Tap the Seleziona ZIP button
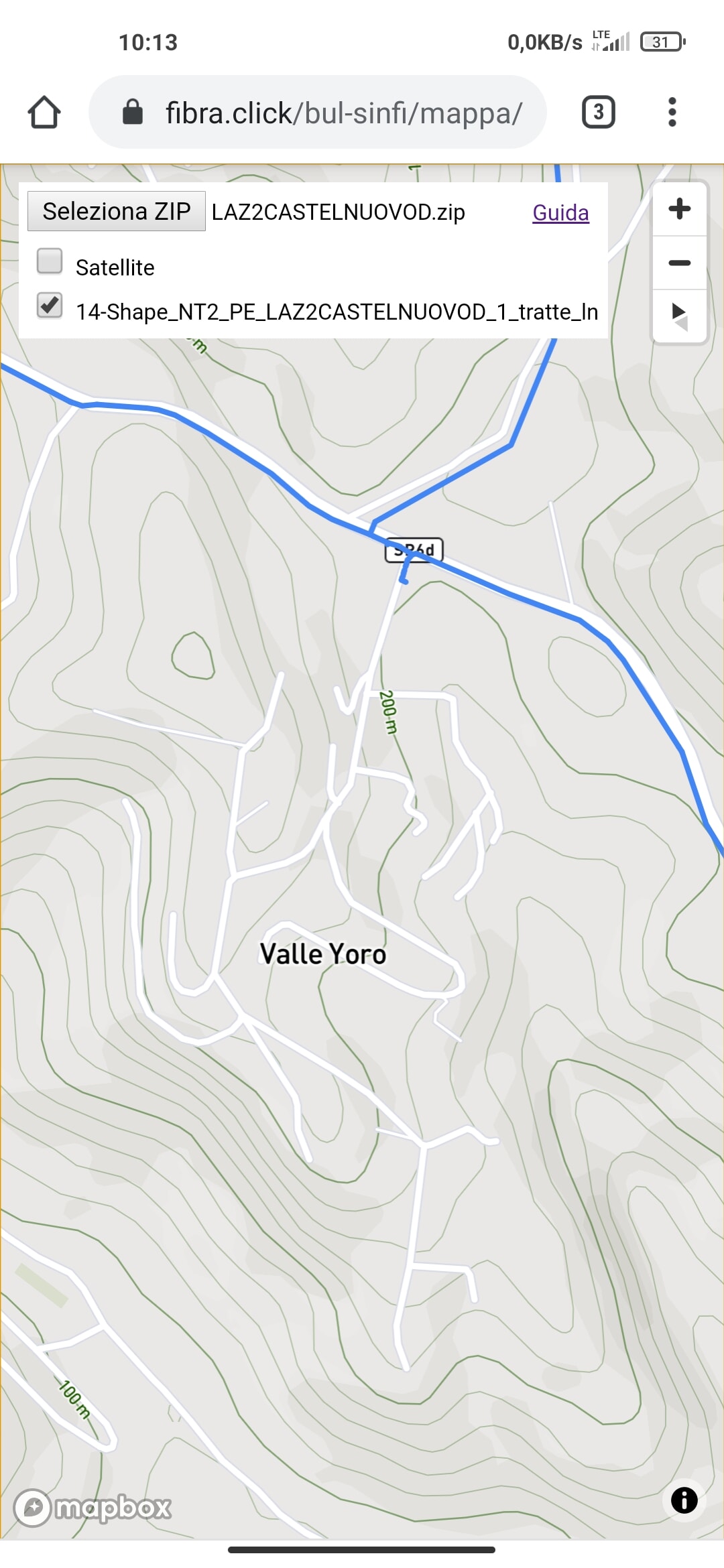The image size is (724, 1568). 117,212
